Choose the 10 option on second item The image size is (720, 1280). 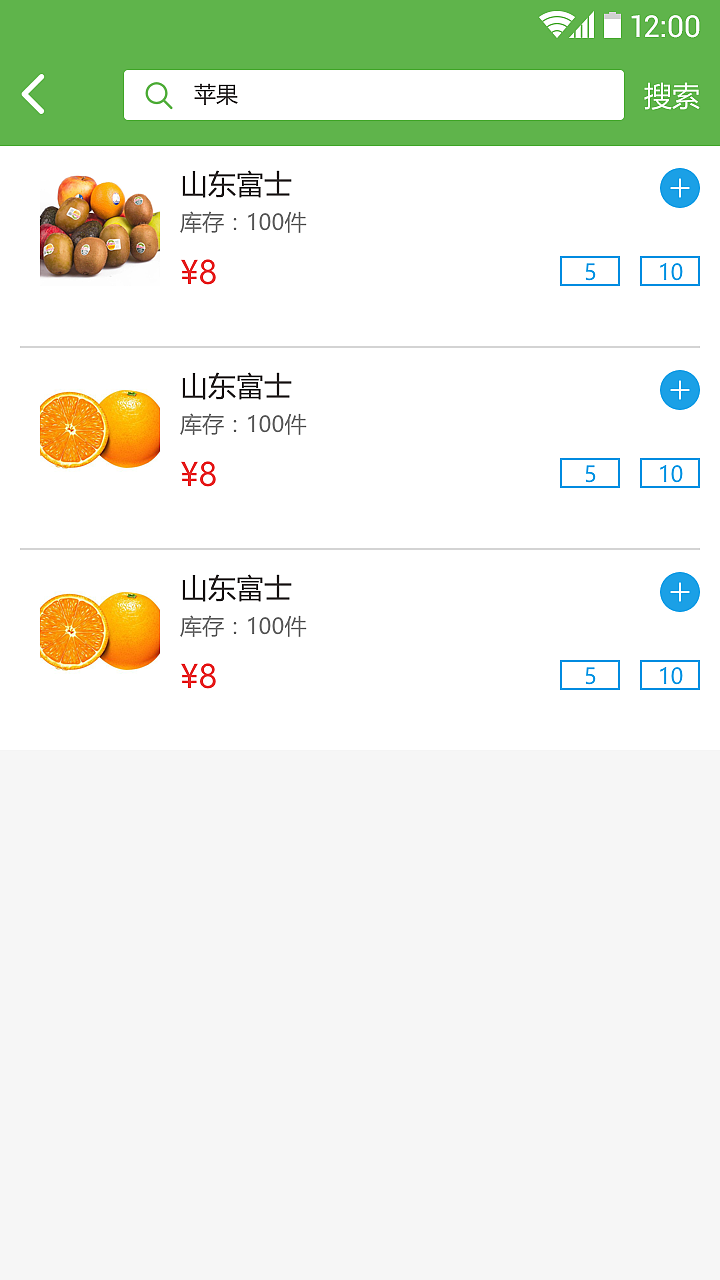(x=668, y=473)
